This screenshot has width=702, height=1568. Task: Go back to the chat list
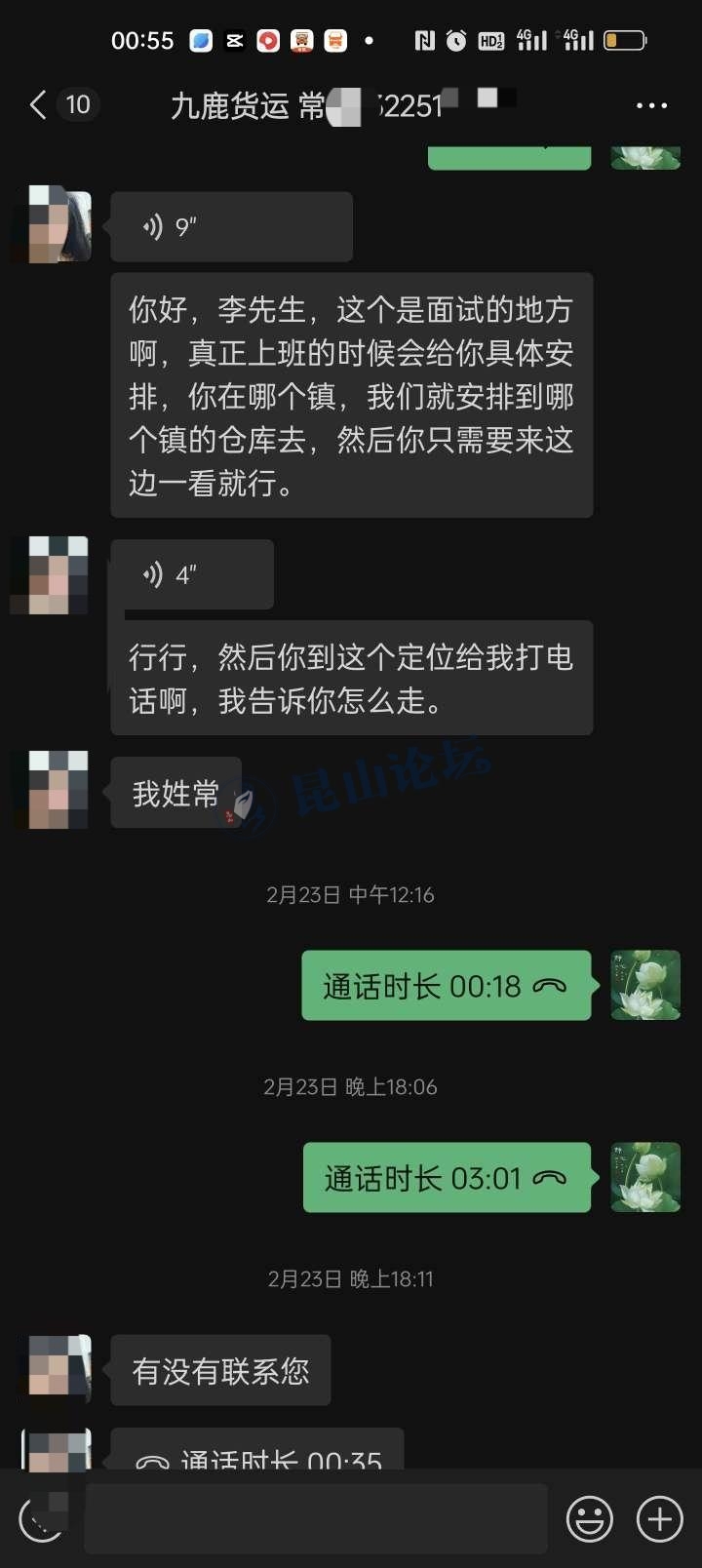click(x=39, y=104)
